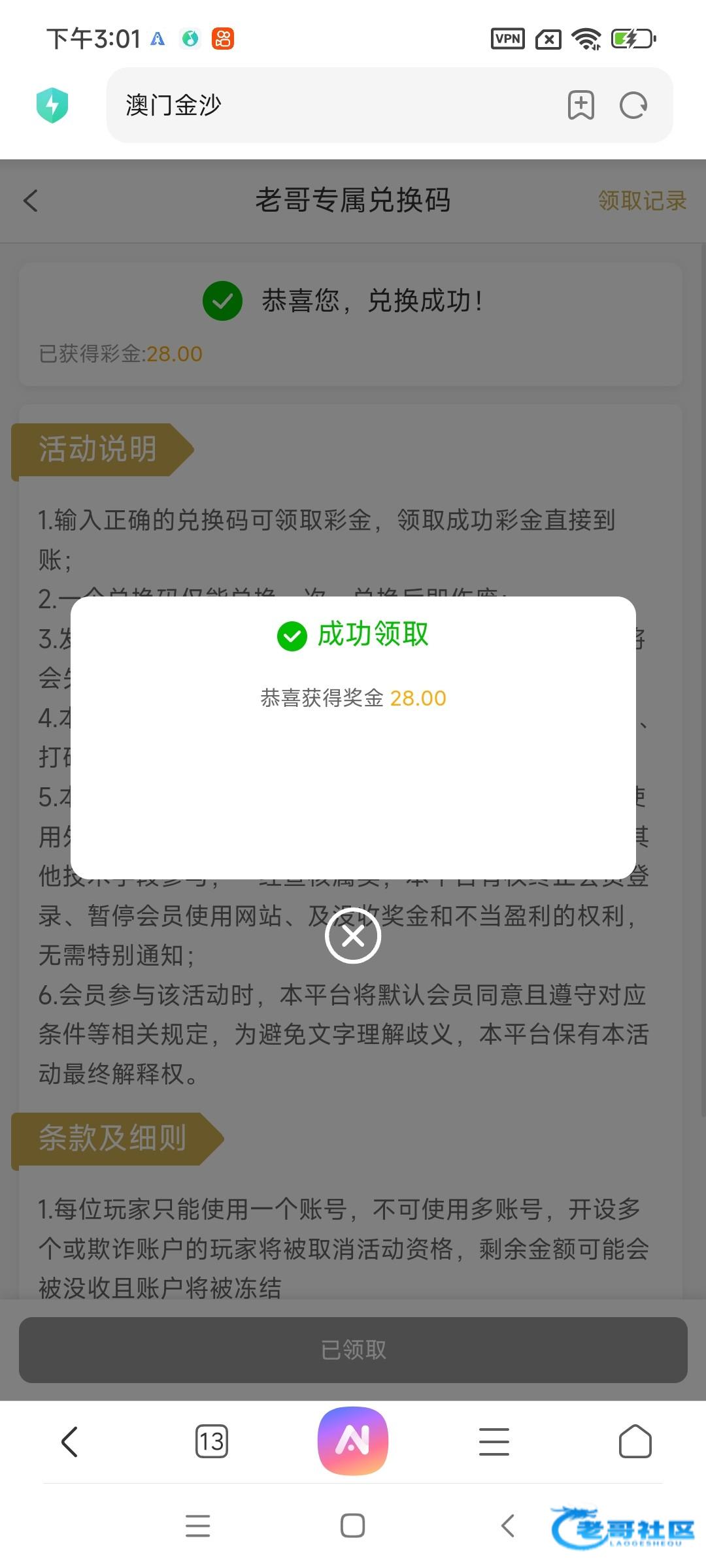Screen dimensions: 706x1568
Task: Go back from 老哥专属兑换码 page
Action: 31,201
